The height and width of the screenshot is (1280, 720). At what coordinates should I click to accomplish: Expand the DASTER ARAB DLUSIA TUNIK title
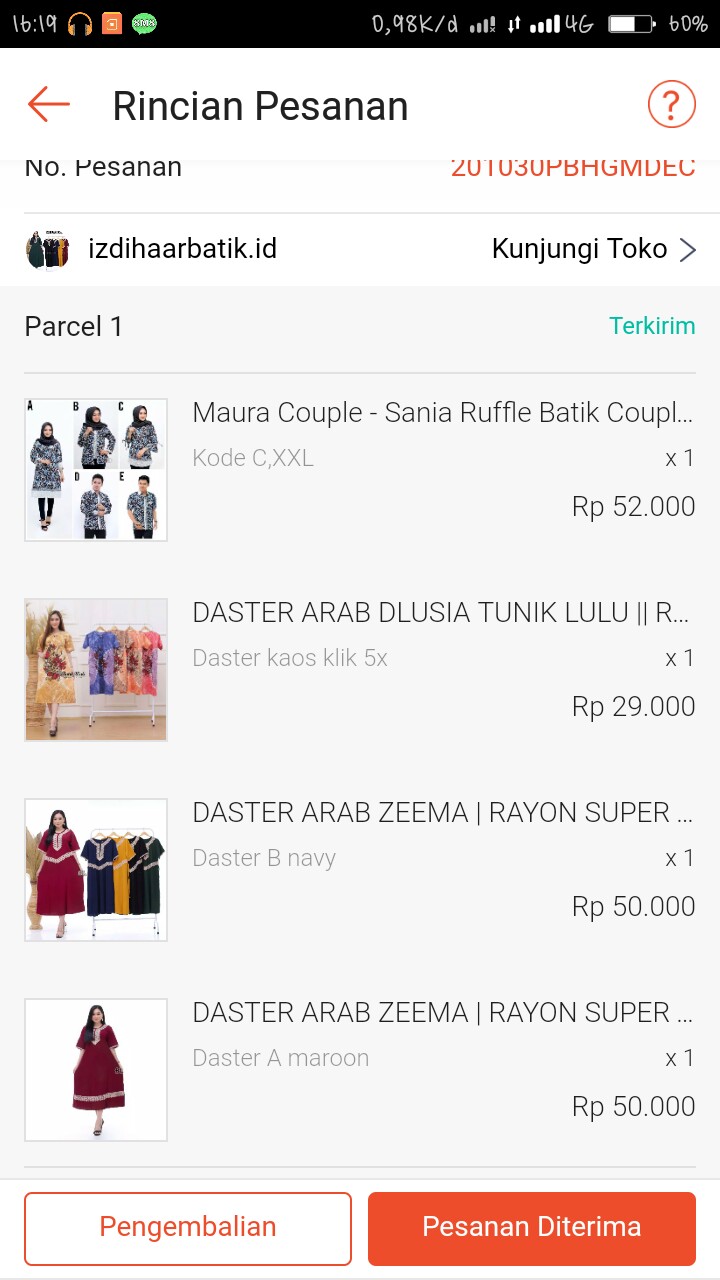point(440,612)
